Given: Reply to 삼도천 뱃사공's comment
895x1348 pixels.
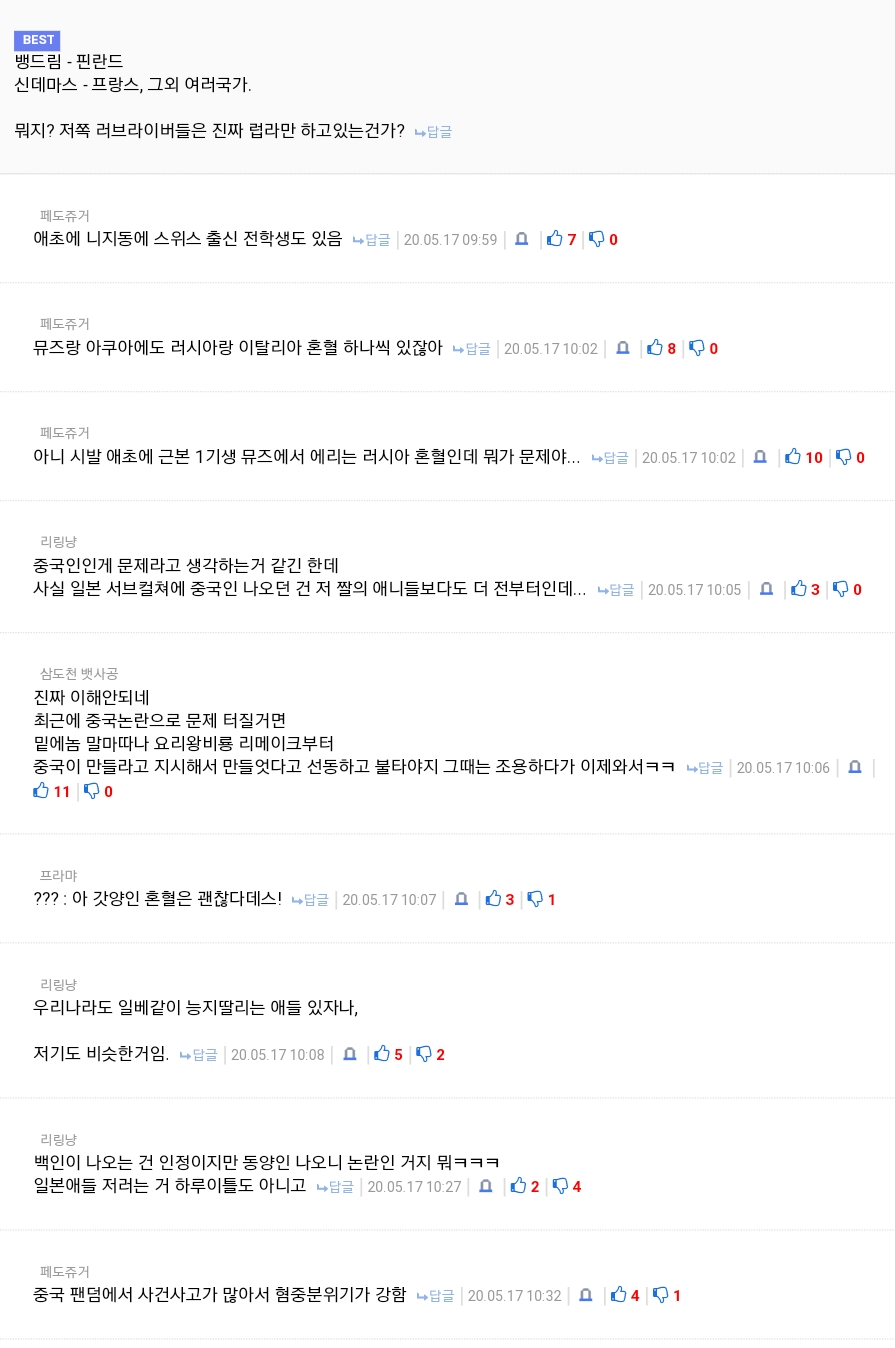Looking at the screenshot, I should point(705,768).
